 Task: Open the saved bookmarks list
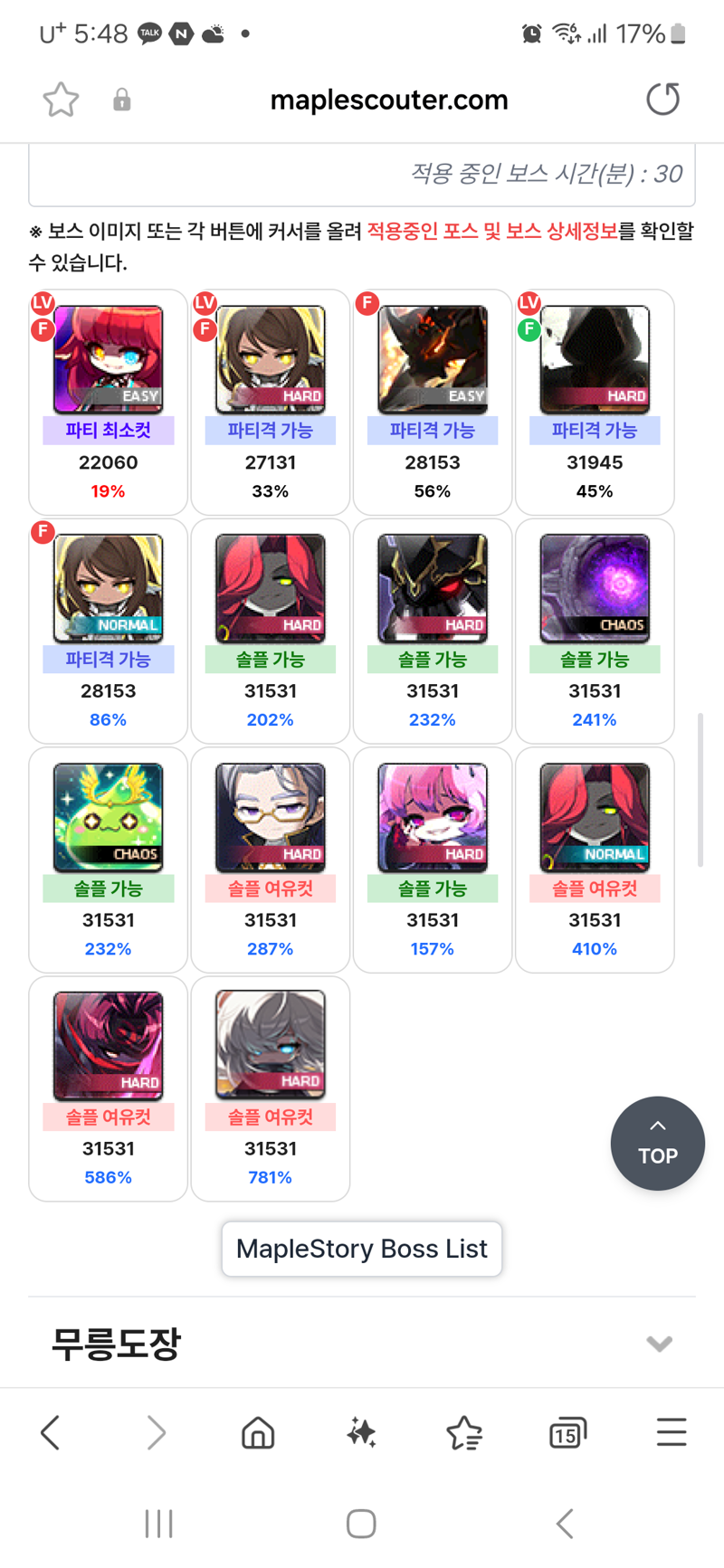(464, 1433)
